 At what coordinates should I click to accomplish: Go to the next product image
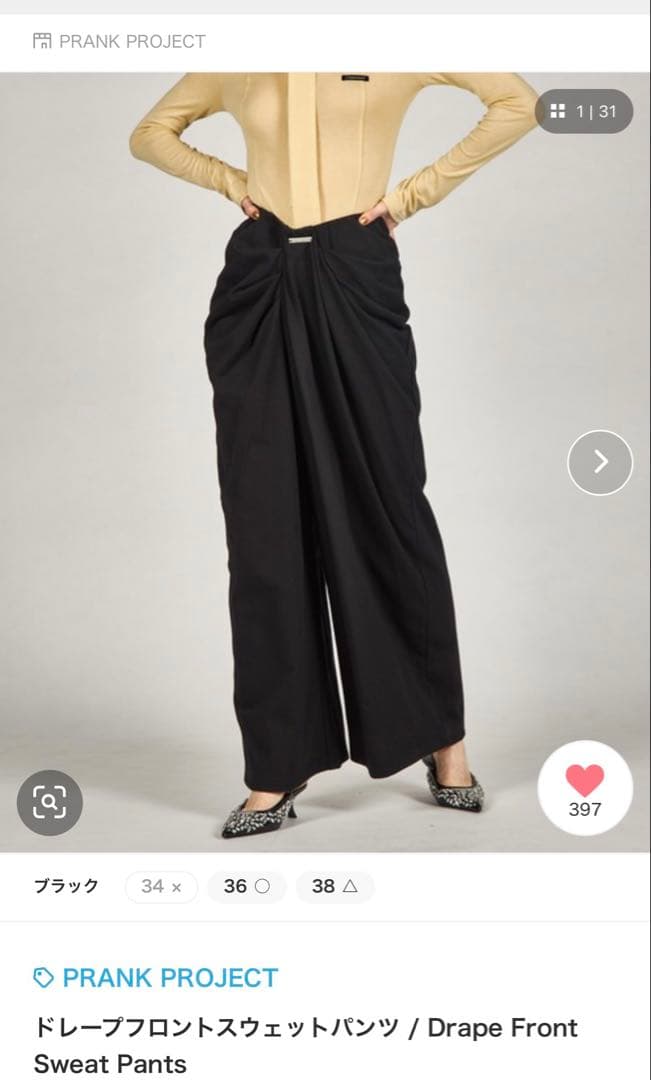[x=600, y=462]
